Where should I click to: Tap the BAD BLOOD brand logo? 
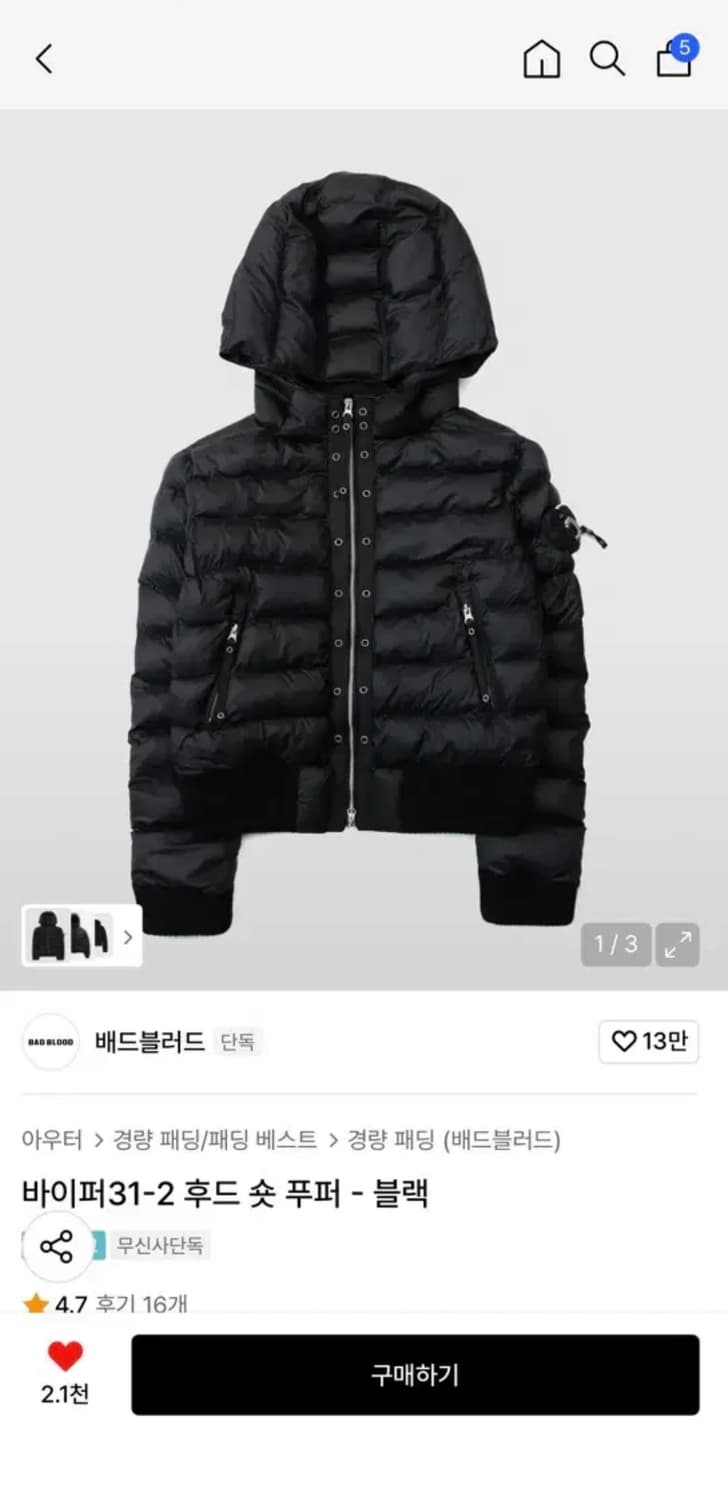[50, 1041]
